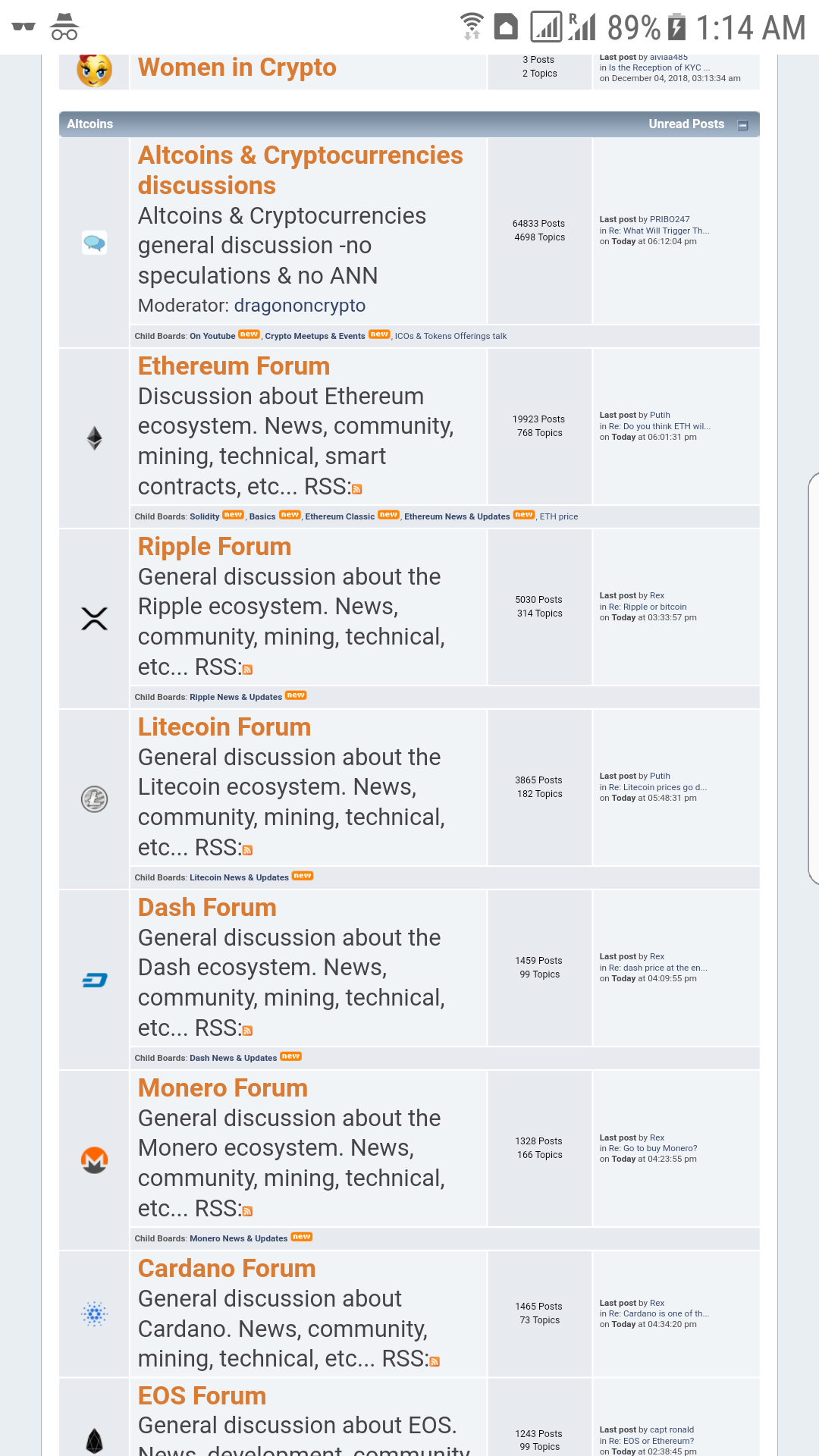Open Unread Posts in Altcoins
819x1456 pixels.
pos(686,124)
